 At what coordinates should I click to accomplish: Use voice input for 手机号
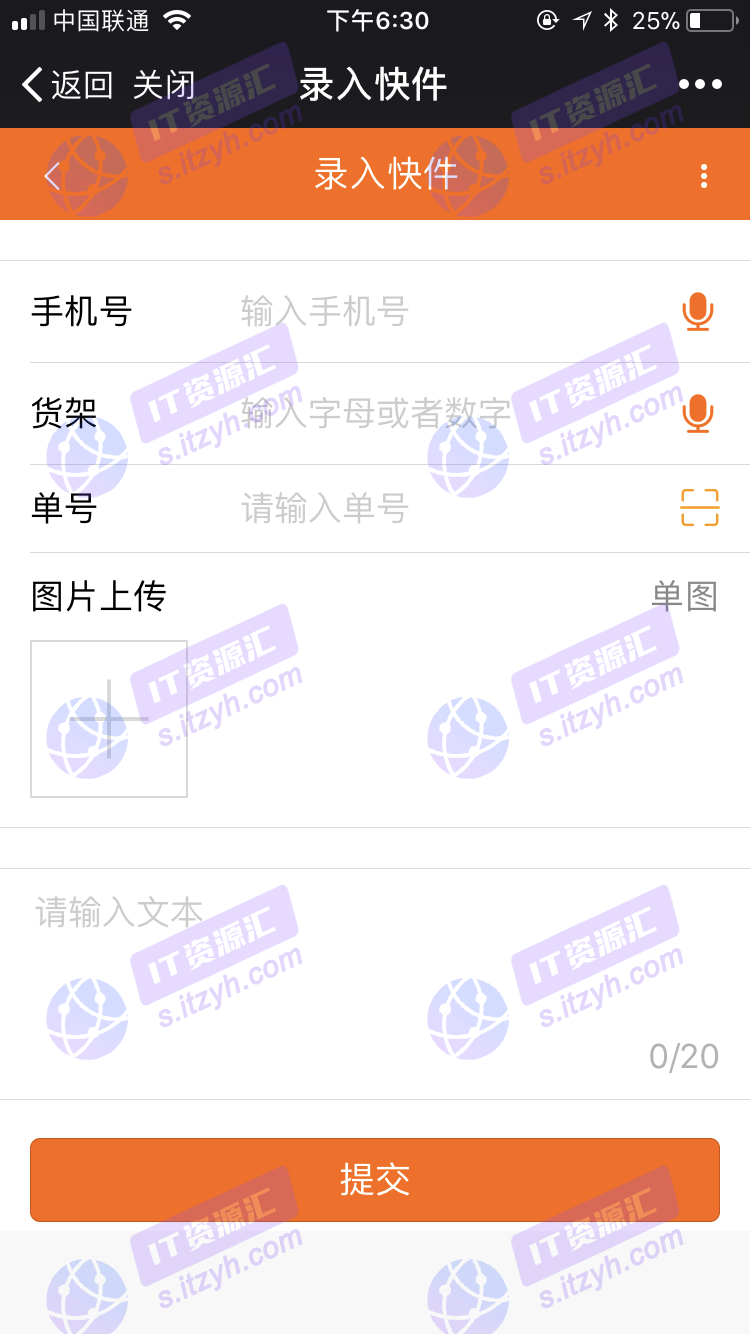[x=698, y=311]
